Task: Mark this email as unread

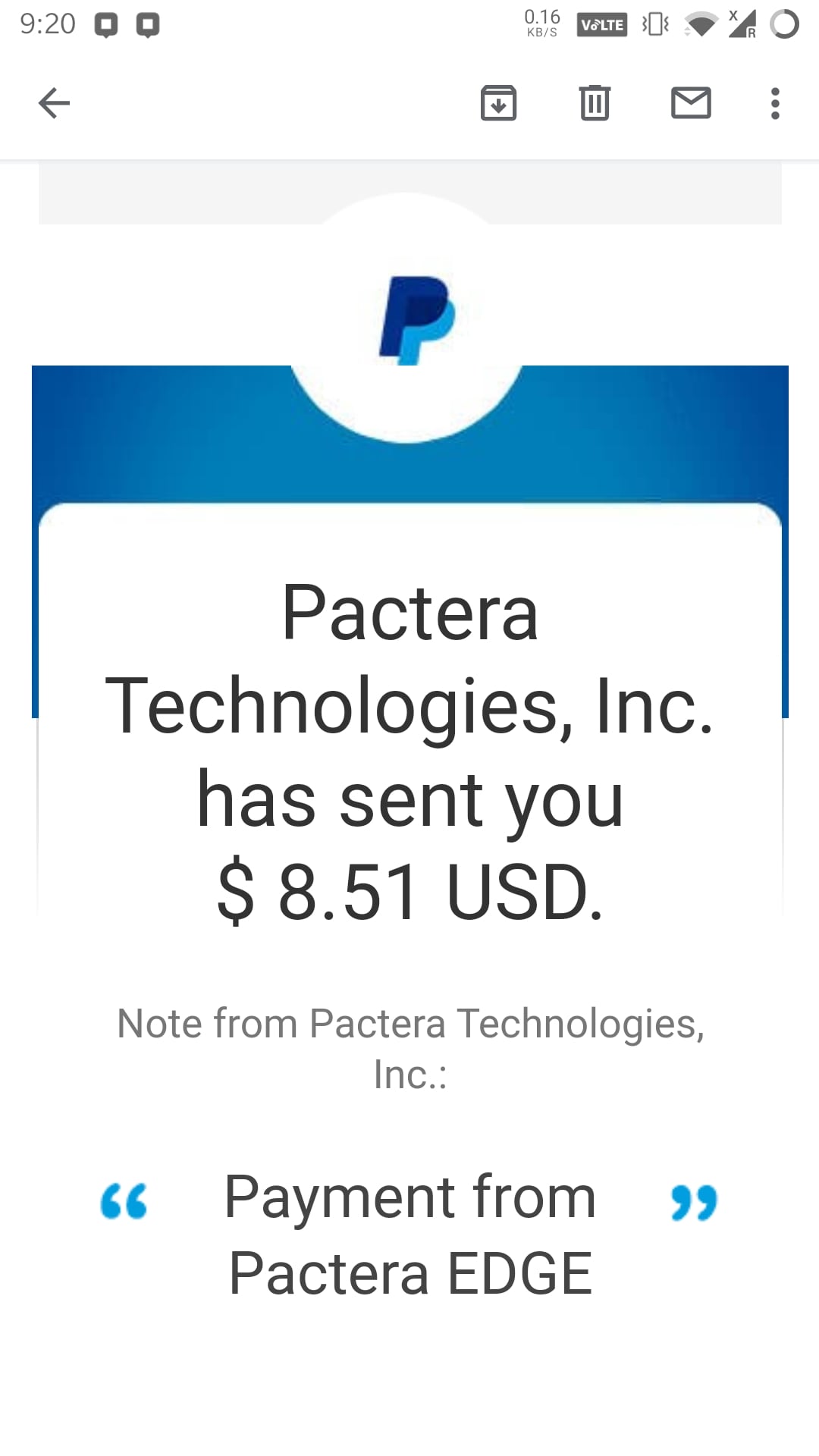Action: click(x=691, y=103)
